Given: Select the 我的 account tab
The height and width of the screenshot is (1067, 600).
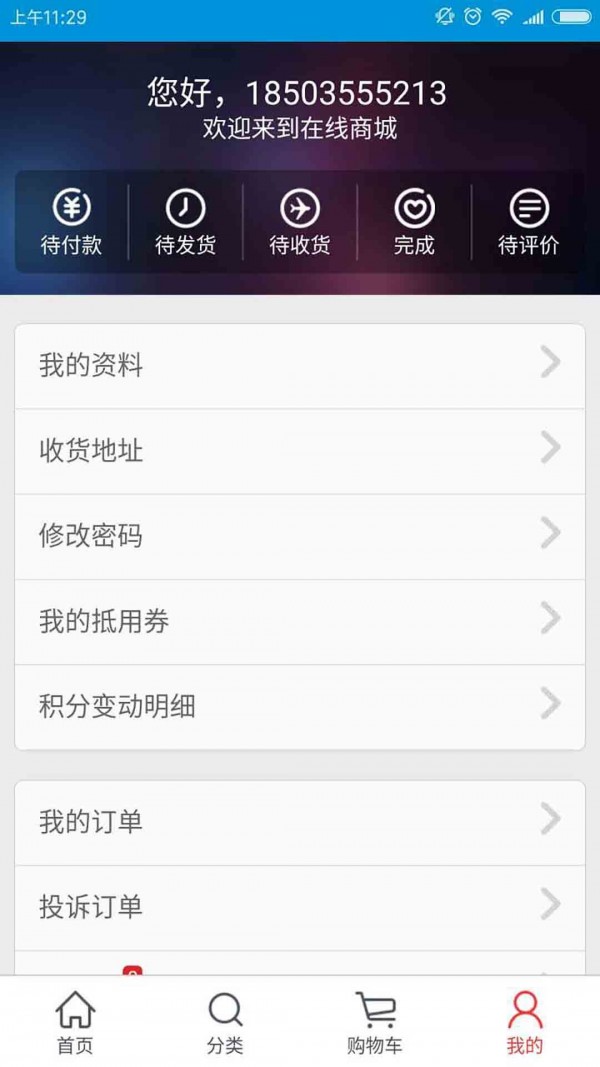Looking at the screenshot, I should point(524,1022).
